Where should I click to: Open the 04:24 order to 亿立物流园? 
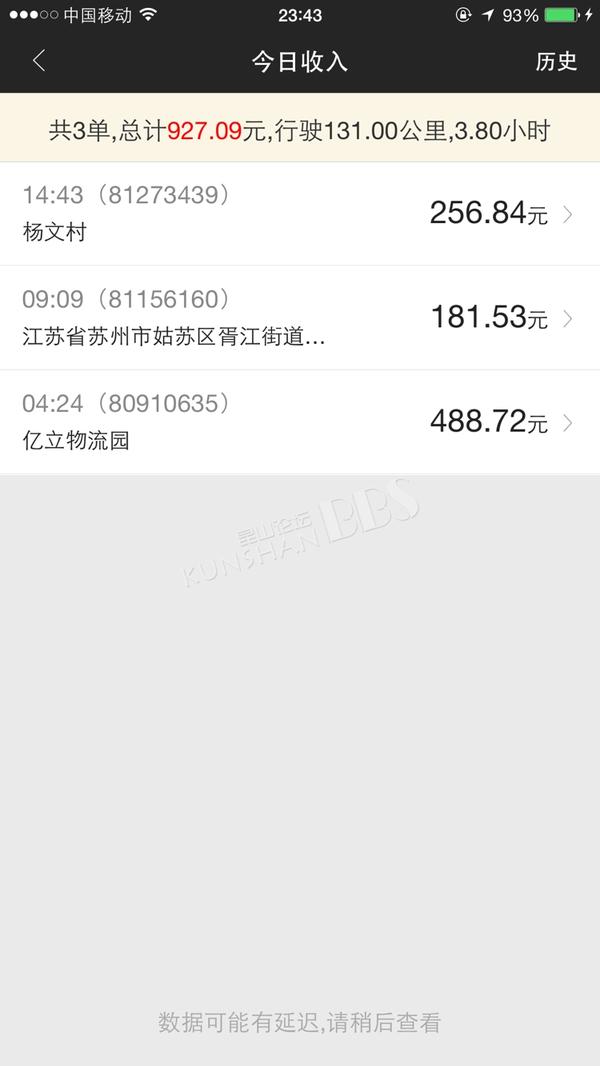300,422
